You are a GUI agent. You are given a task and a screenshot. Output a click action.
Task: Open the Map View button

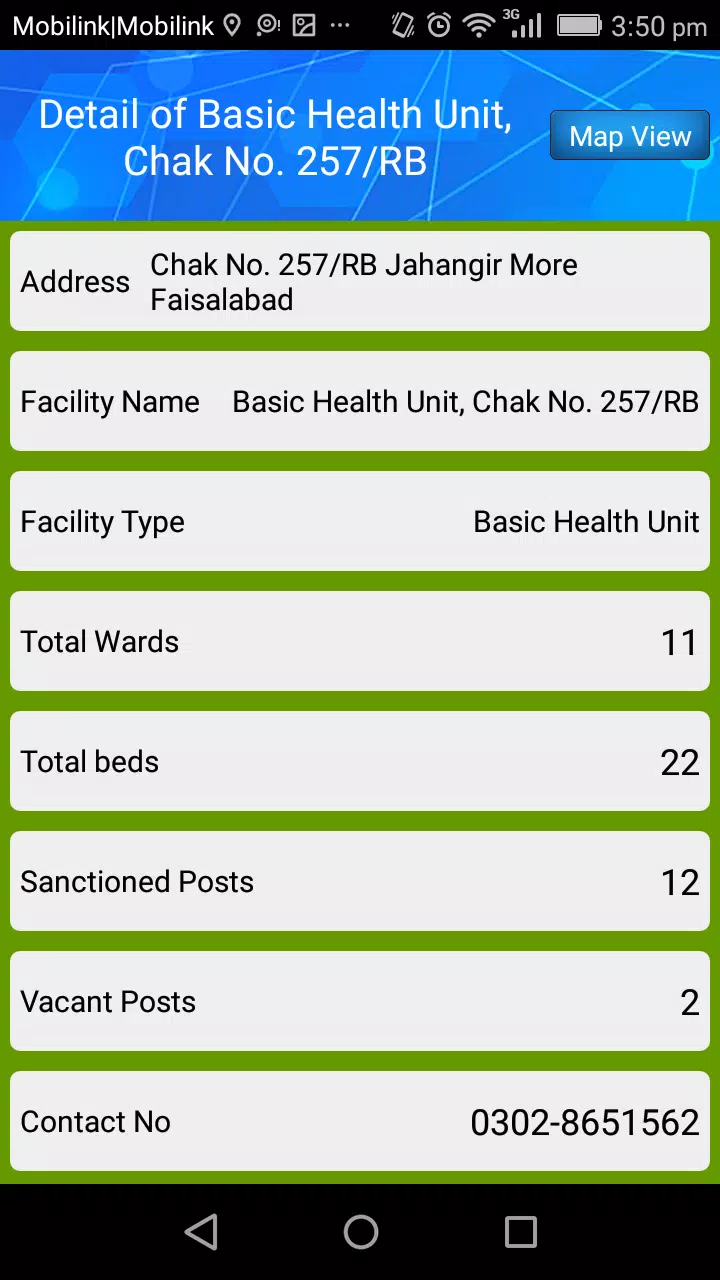pos(630,136)
